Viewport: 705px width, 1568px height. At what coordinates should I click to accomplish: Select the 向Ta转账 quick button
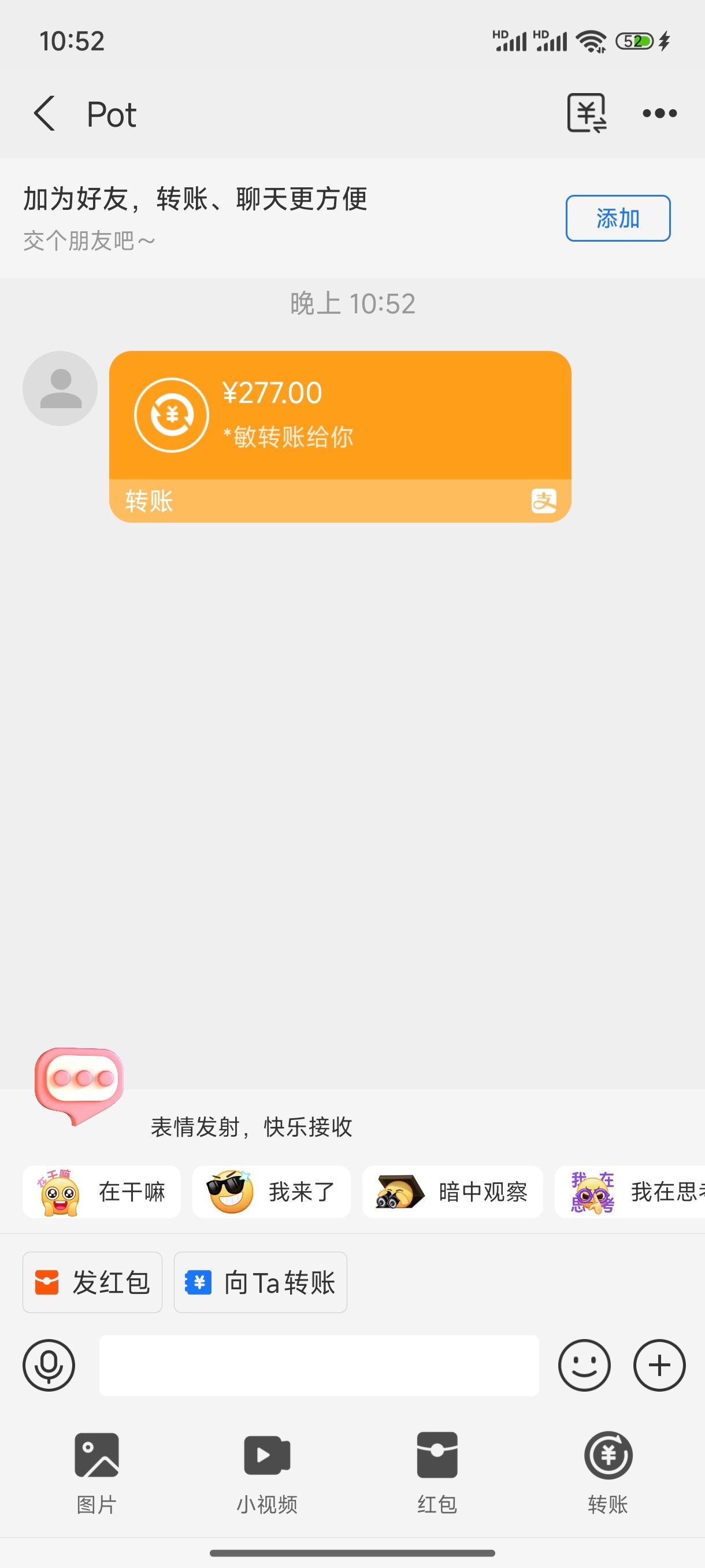point(261,1282)
